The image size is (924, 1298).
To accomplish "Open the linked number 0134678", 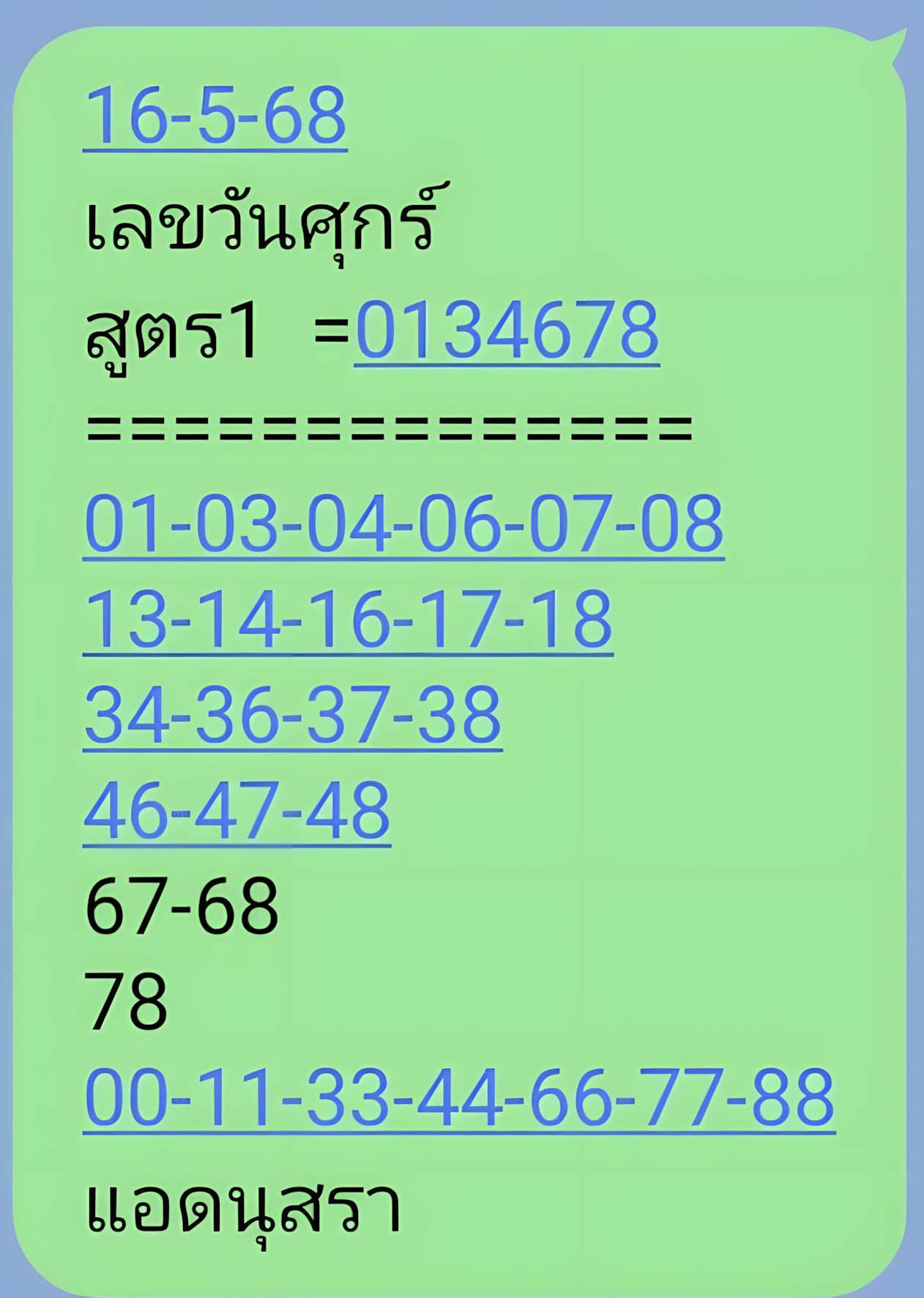I will coord(507,331).
